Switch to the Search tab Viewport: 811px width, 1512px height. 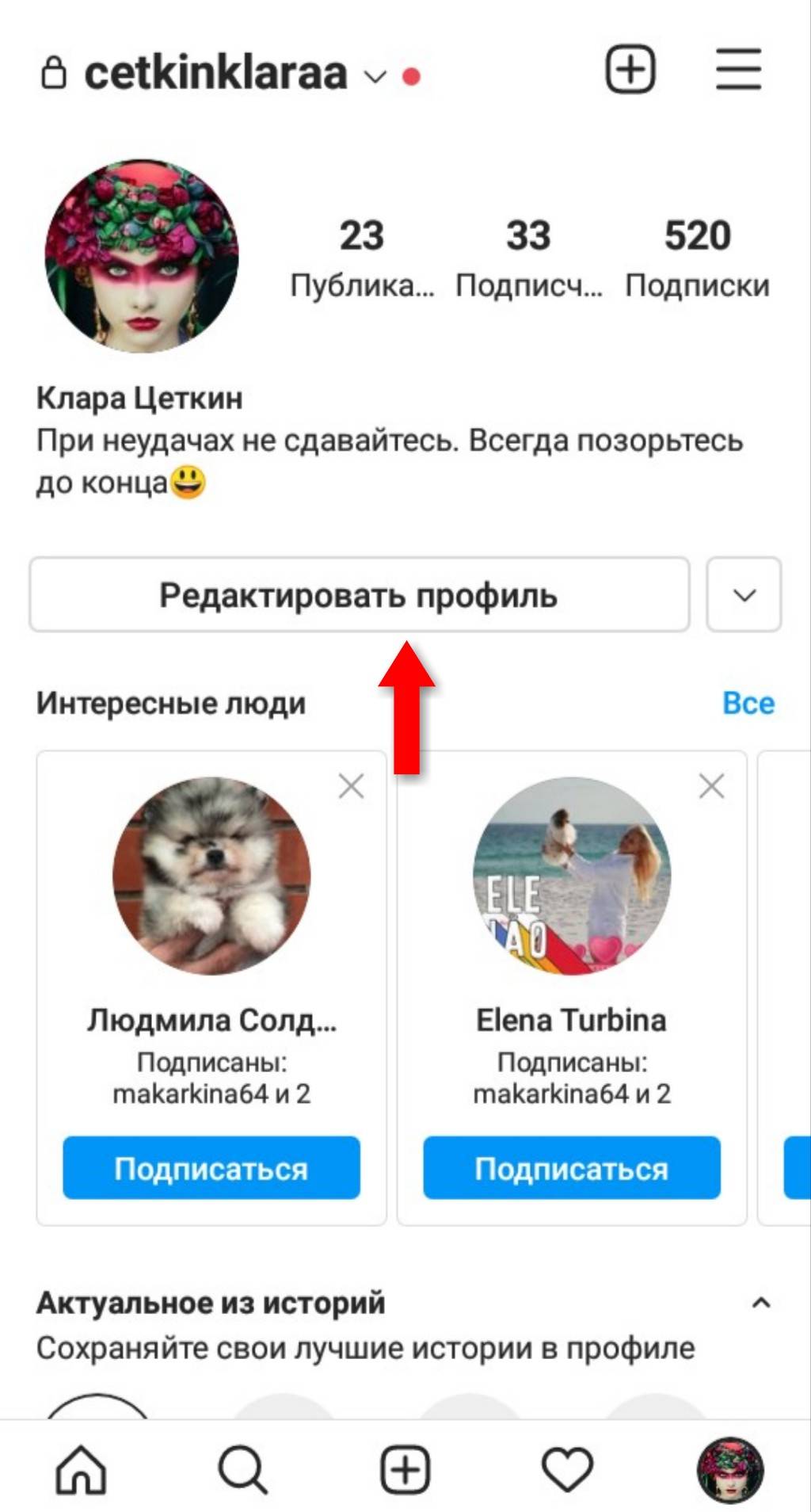point(242,1470)
